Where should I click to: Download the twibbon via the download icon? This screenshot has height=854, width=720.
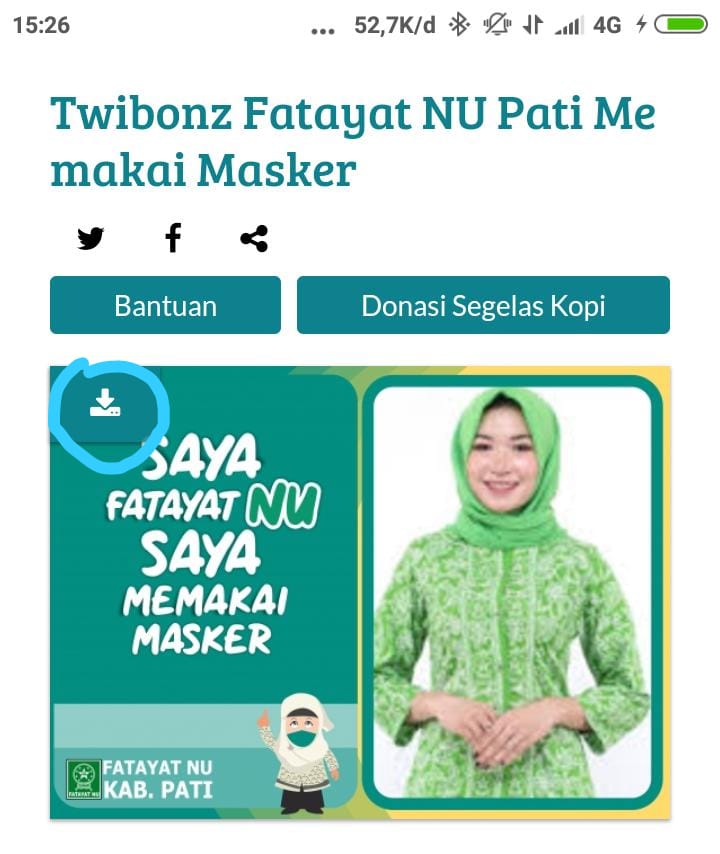[x=105, y=403]
